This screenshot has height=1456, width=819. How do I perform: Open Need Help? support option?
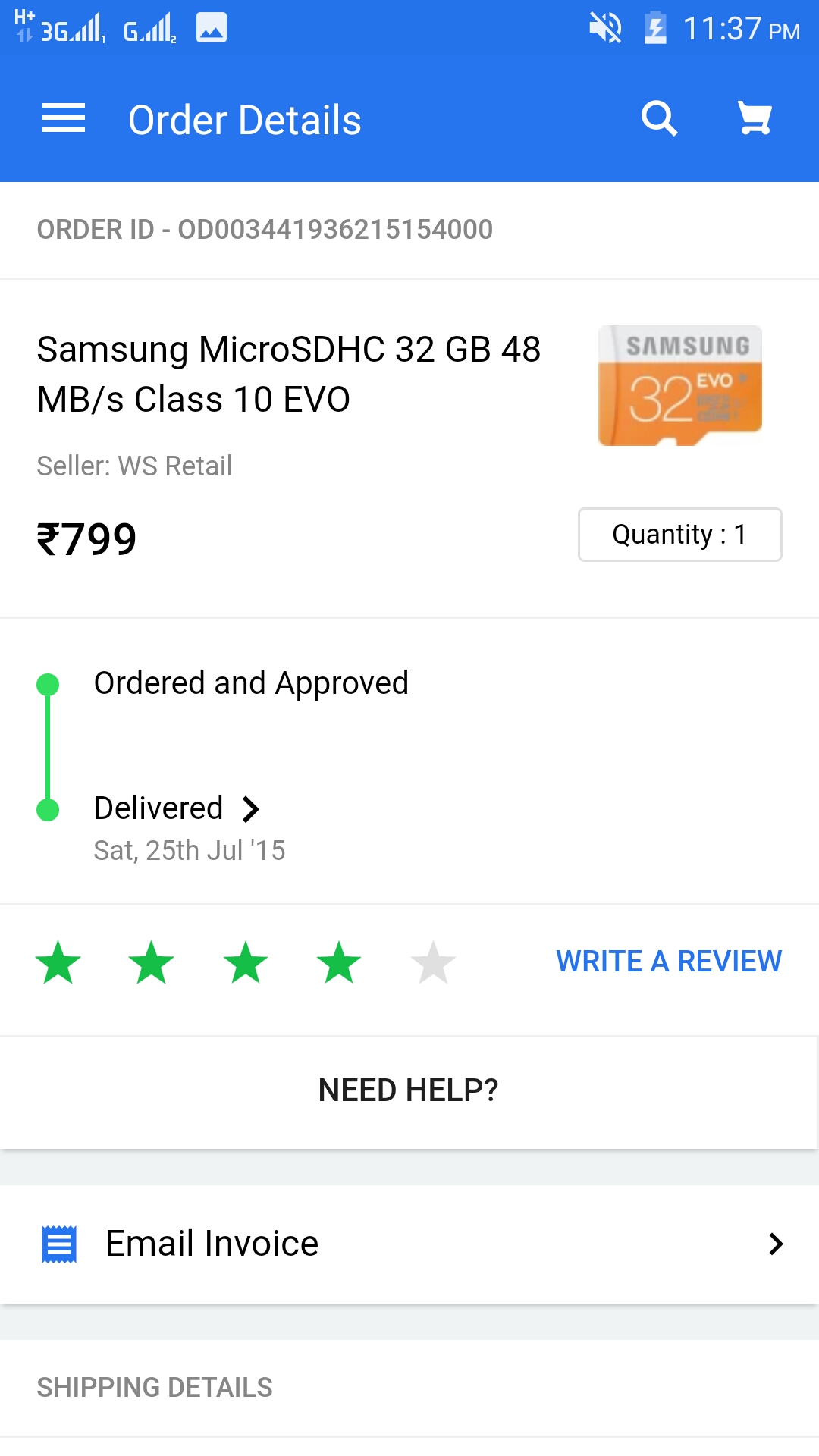(x=408, y=1090)
